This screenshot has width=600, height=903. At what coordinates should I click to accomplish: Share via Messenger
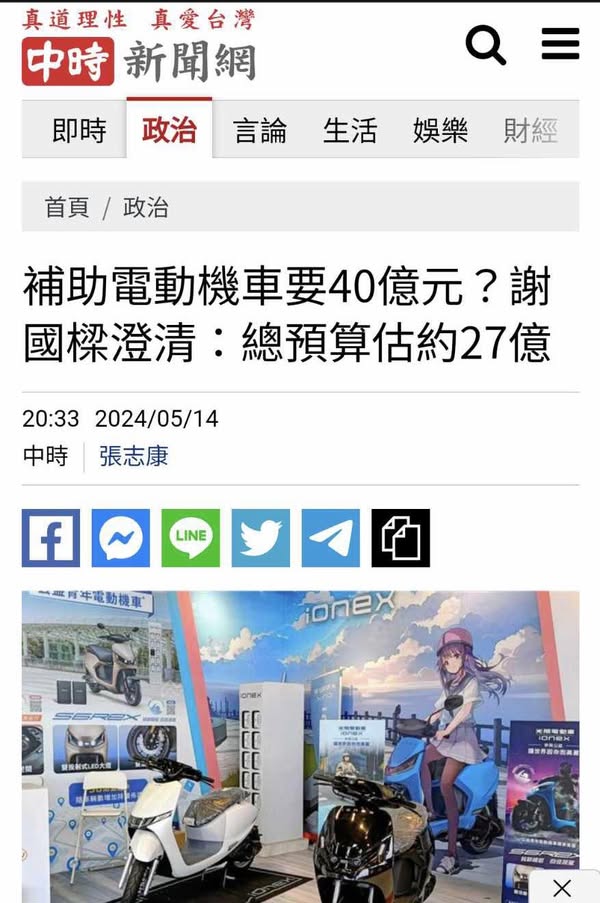tap(121, 538)
